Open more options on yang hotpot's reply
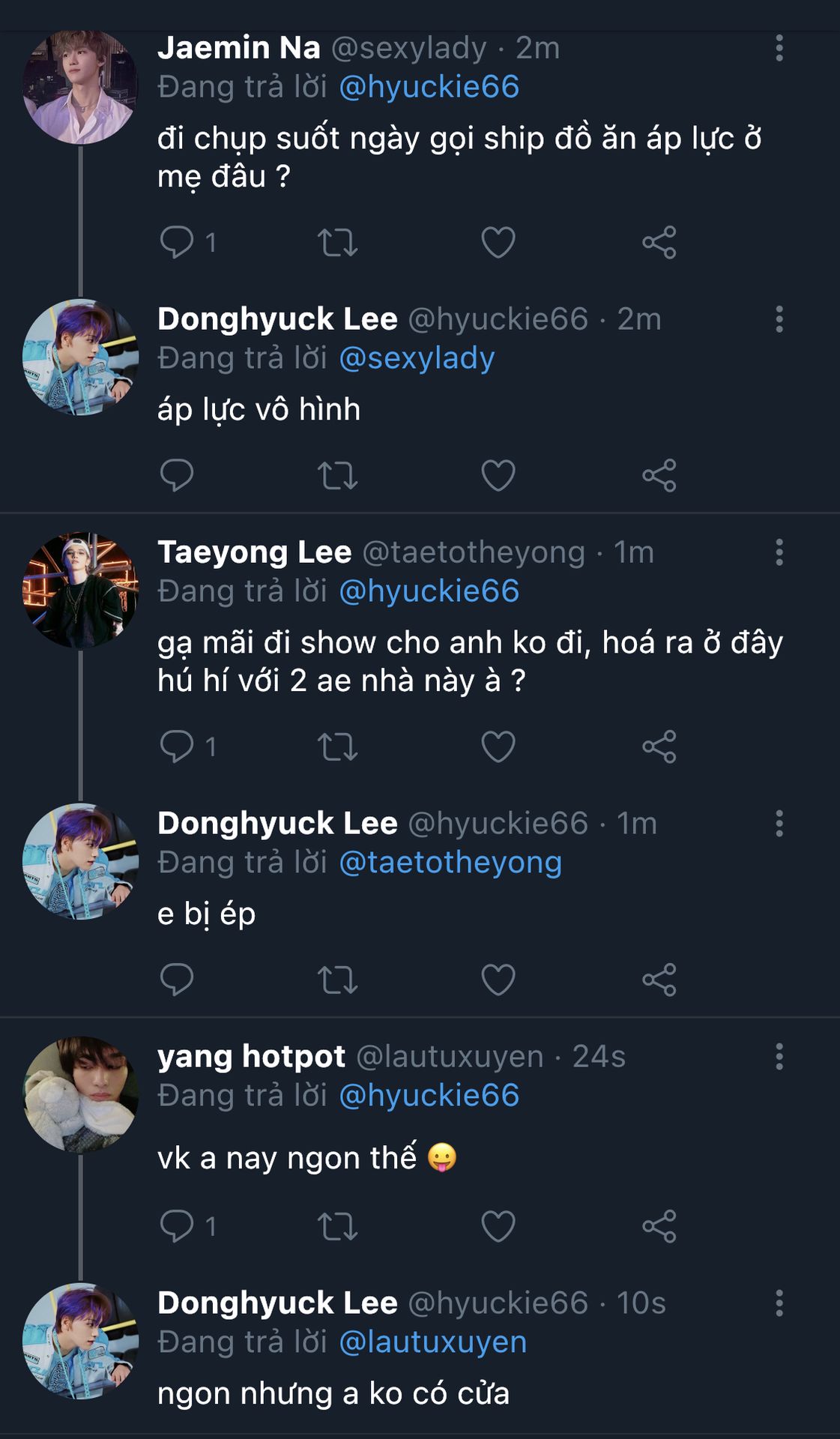Screen dimensions: 840x1439 (779, 1056)
